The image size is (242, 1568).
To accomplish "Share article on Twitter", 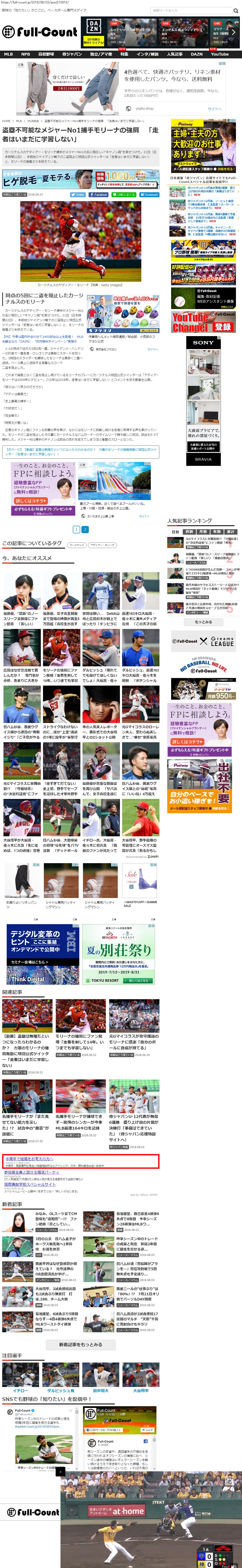I will (x=78, y=195).
